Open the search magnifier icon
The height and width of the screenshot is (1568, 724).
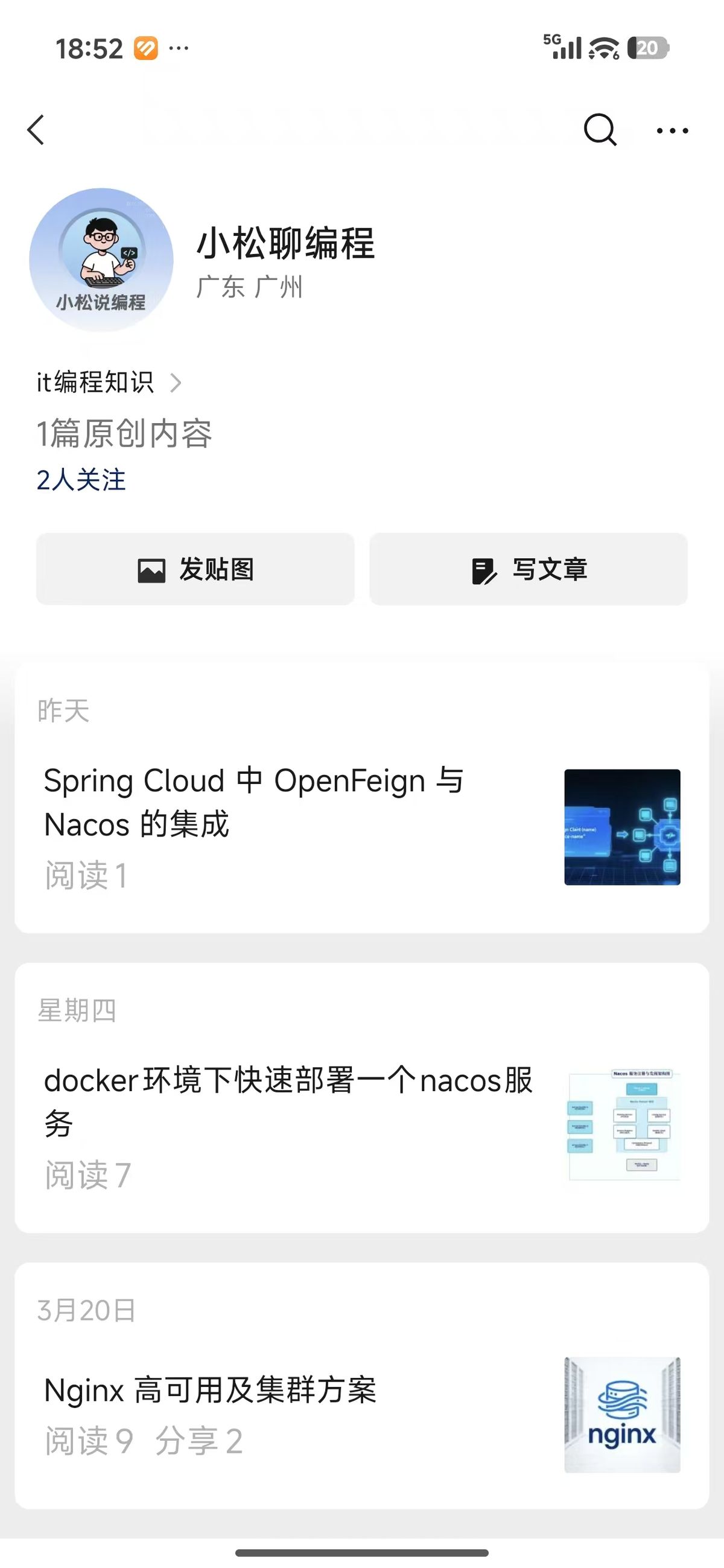[600, 130]
